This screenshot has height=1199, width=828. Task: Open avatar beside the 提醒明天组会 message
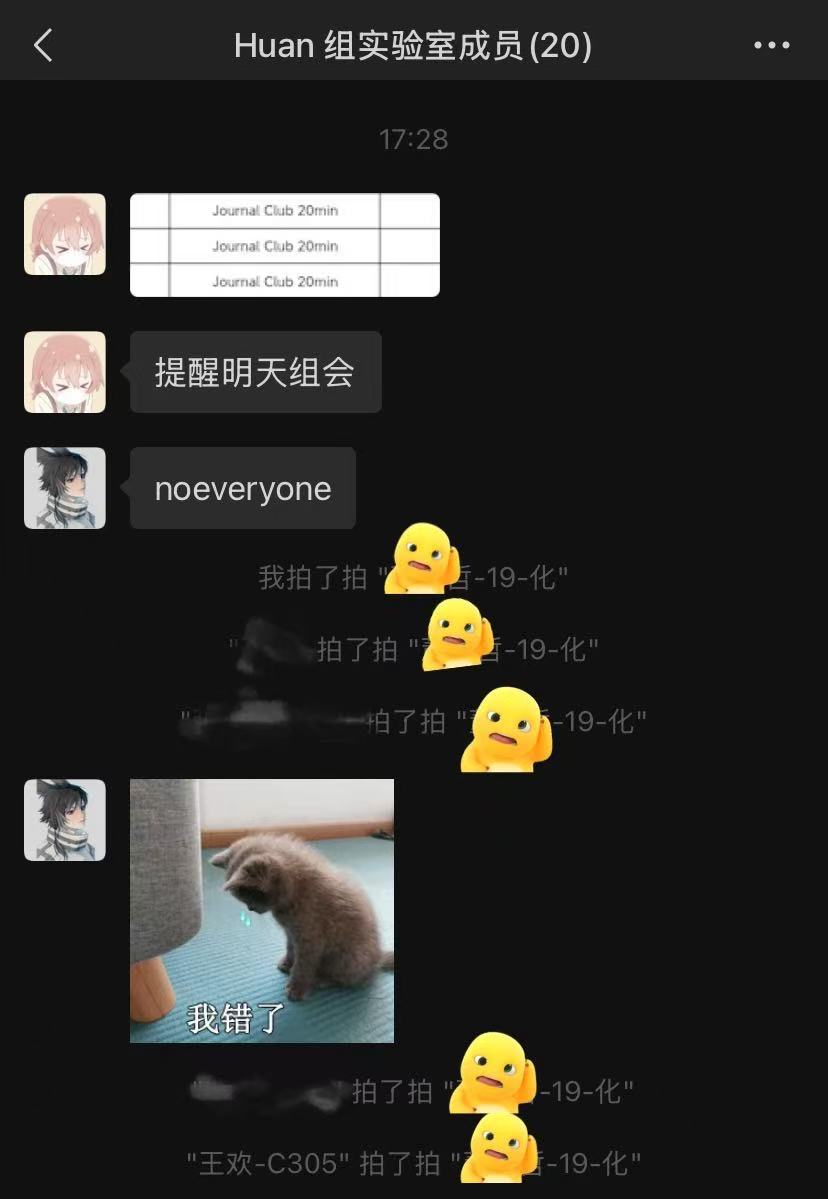tap(65, 372)
